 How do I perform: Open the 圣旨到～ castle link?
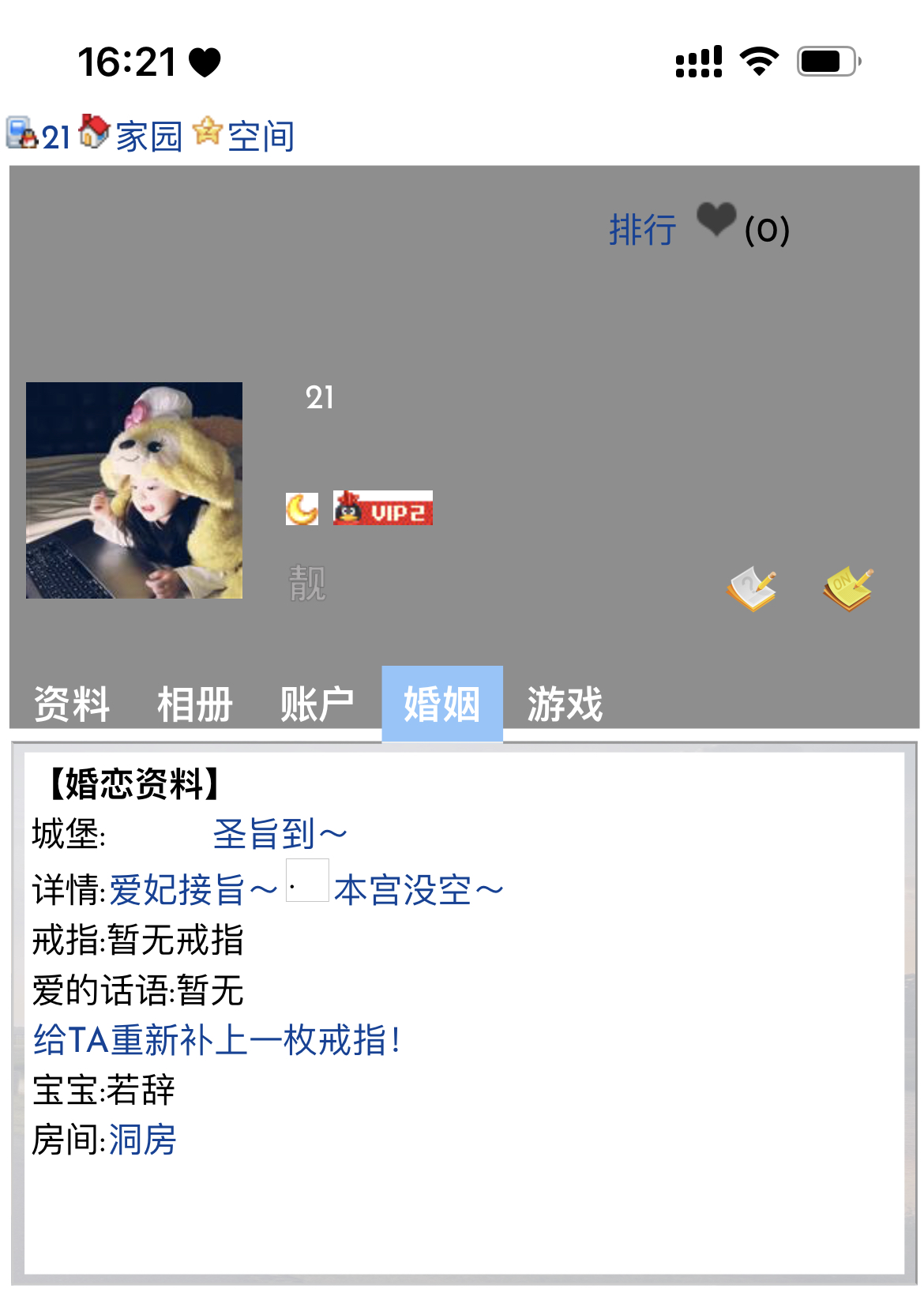point(280,834)
